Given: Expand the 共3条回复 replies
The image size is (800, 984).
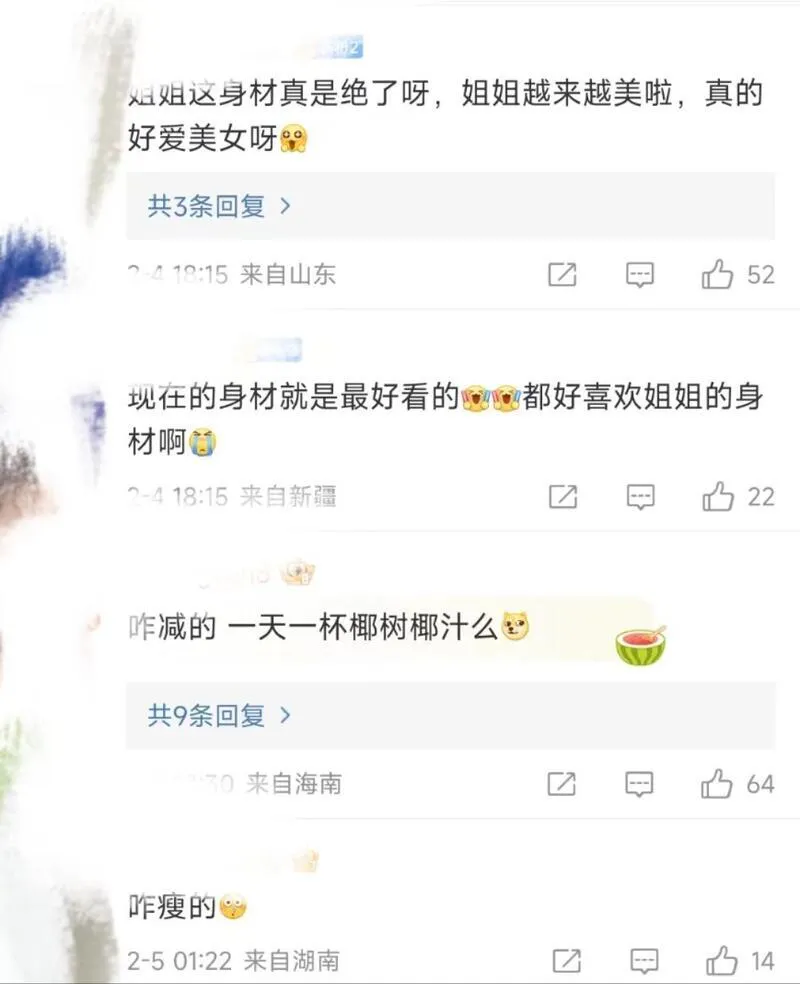Looking at the screenshot, I should click(x=219, y=207).
